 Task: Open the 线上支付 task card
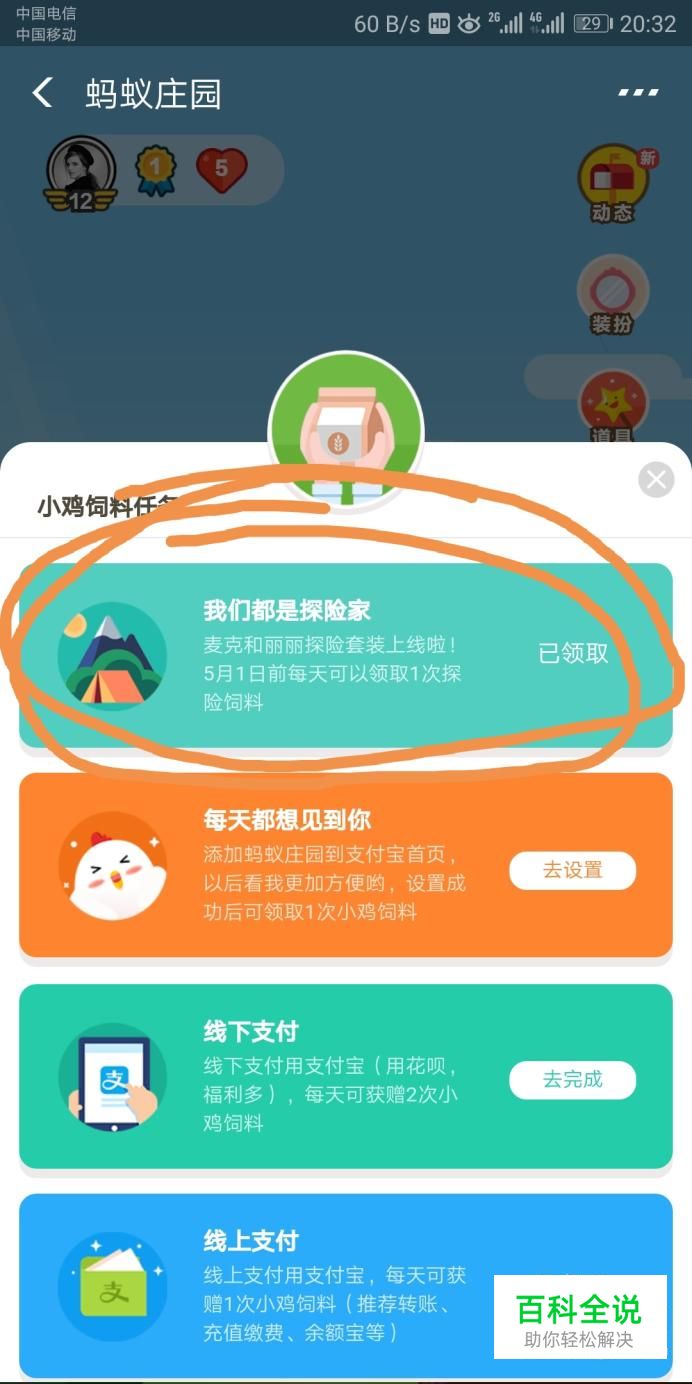tap(346, 1286)
